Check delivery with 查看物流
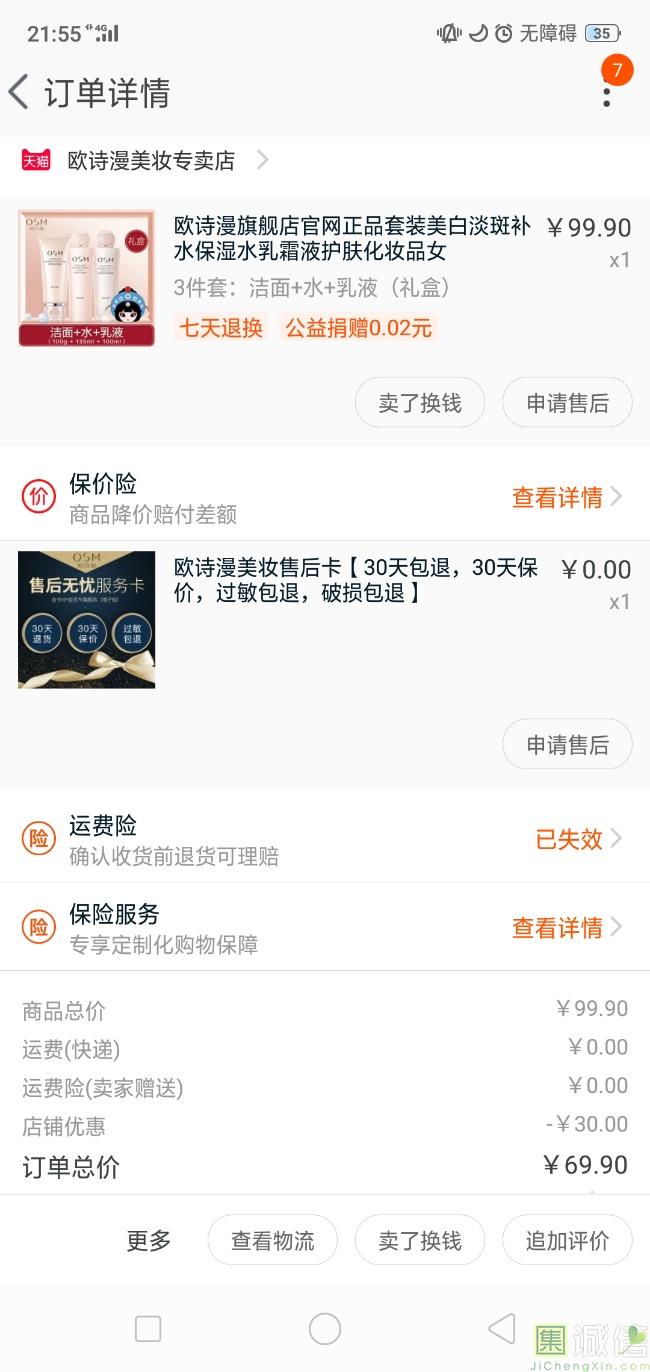The width and height of the screenshot is (650, 1372). tap(272, 1241)
